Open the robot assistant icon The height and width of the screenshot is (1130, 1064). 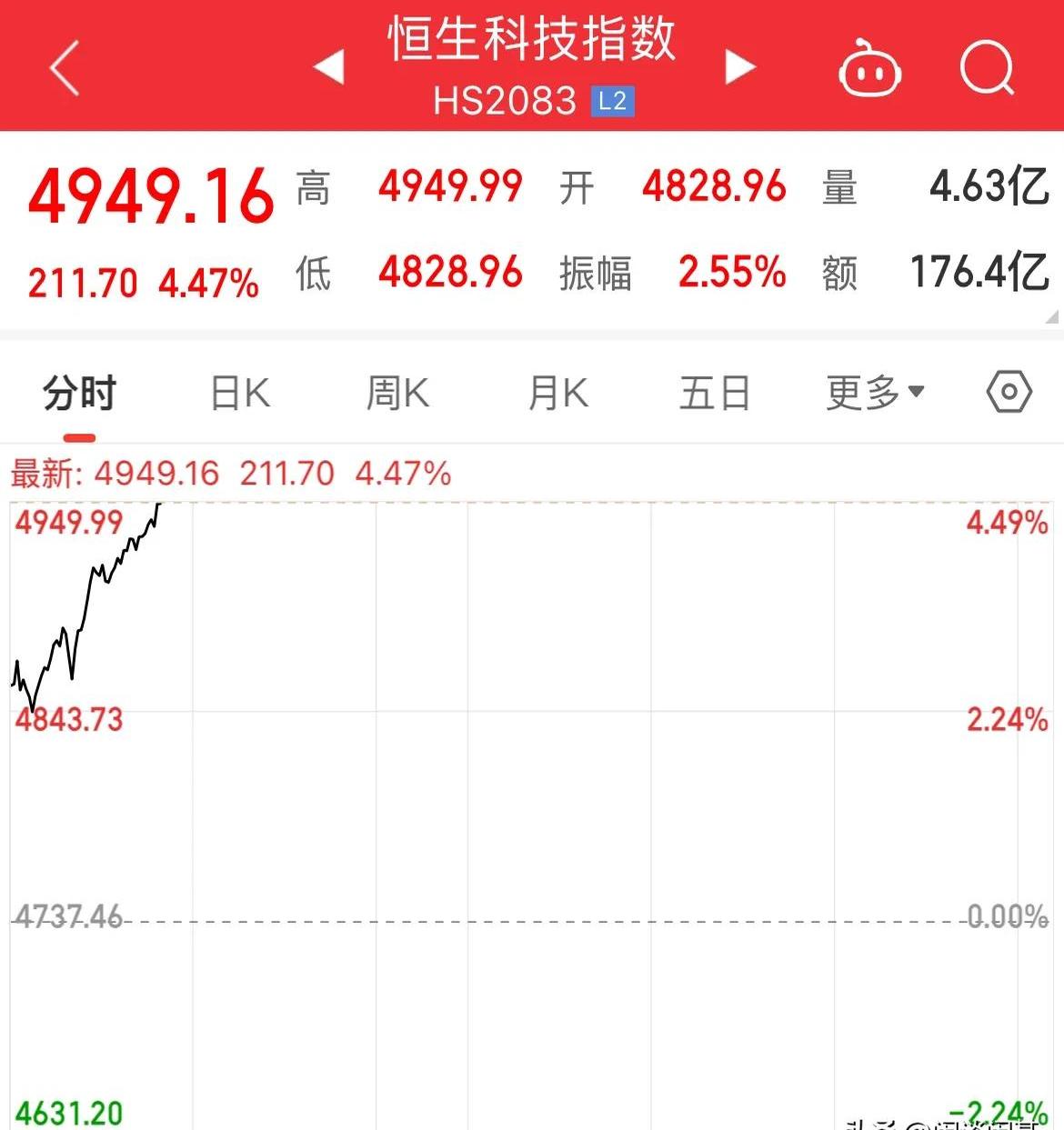868,69
